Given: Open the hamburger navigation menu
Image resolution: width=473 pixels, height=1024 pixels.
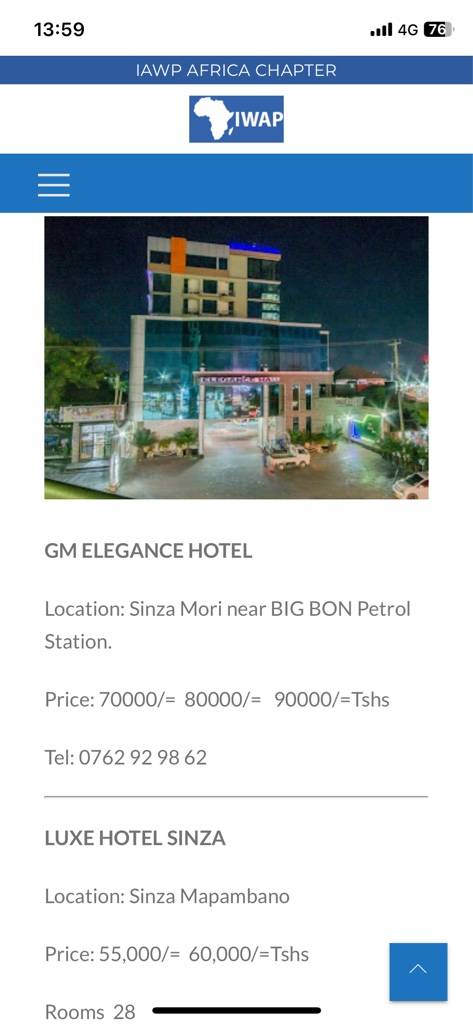Looking at the screenshot, I should 54,185.
